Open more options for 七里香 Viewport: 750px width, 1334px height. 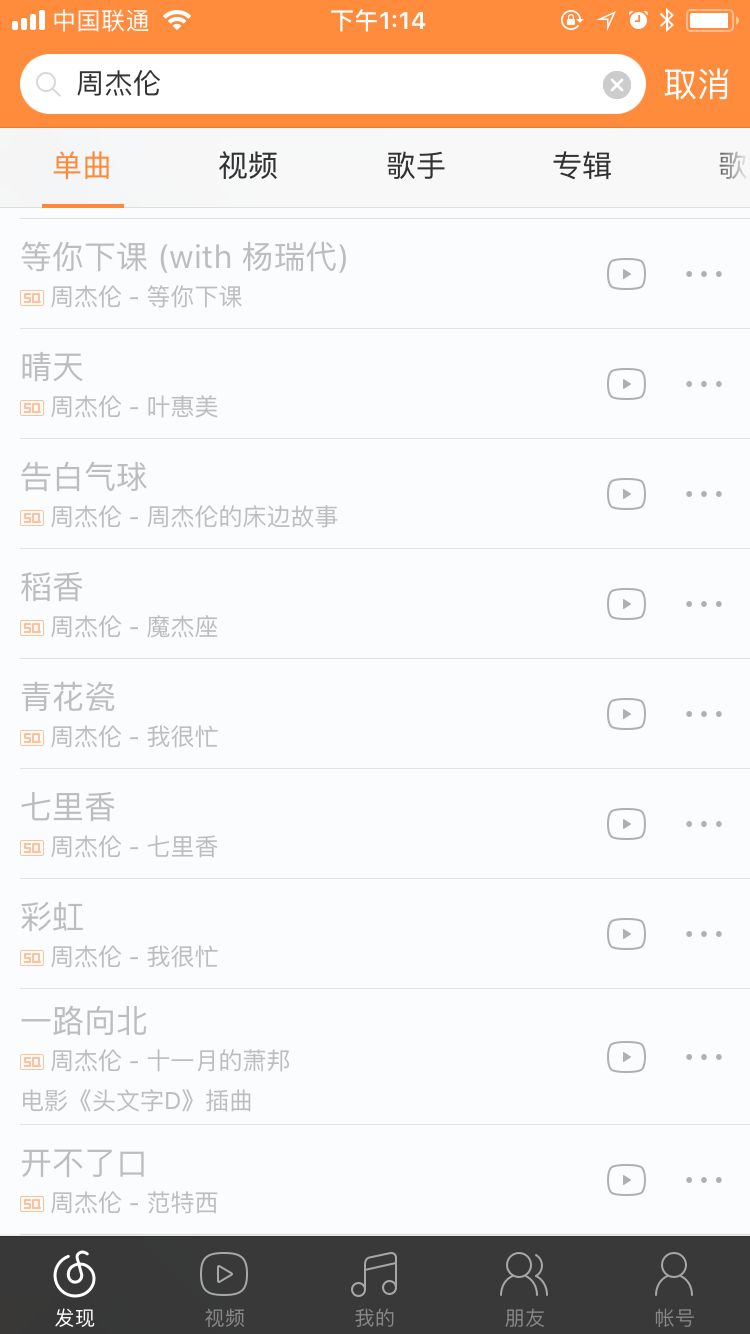(x=704, y=824)
